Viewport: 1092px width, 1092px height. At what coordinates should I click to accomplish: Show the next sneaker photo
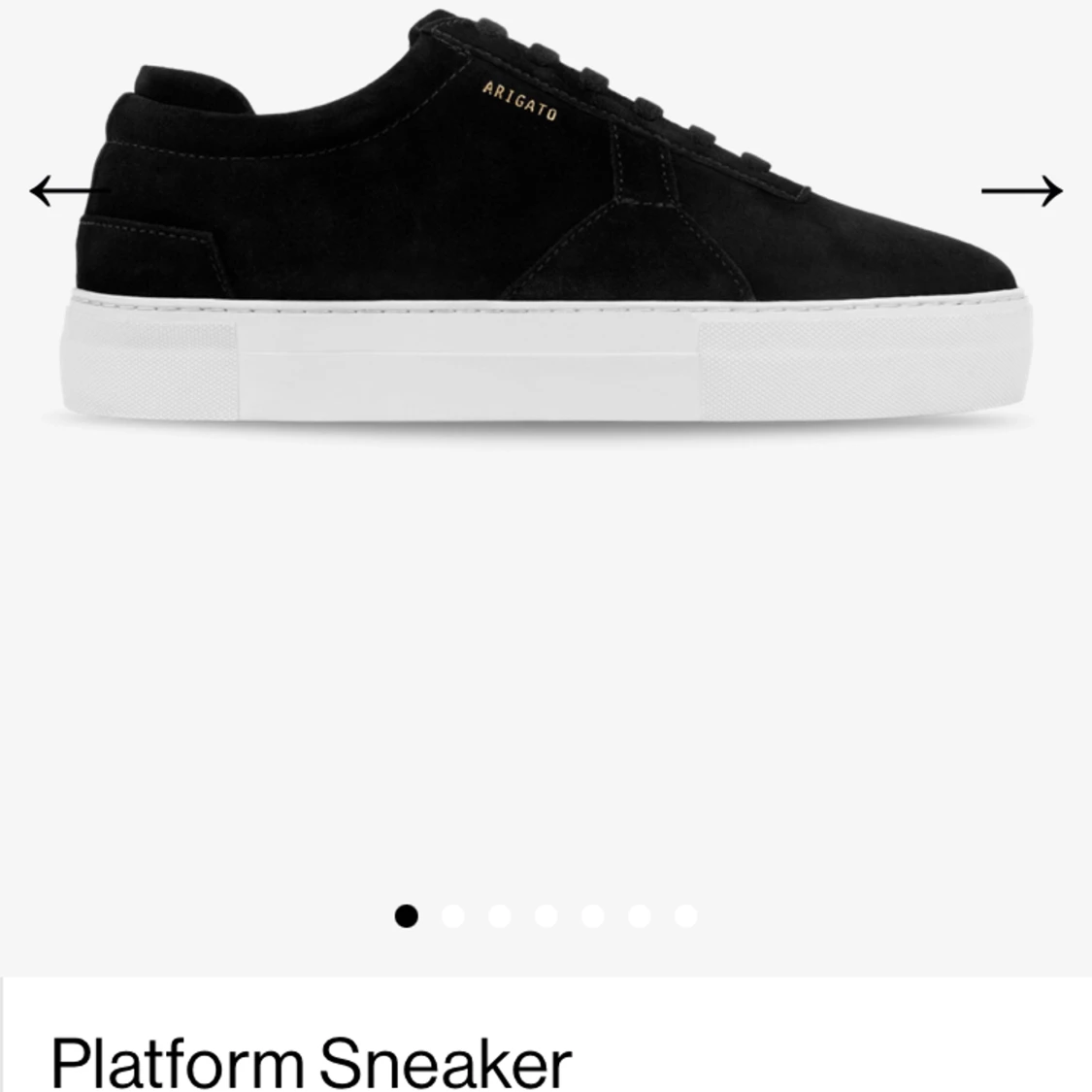pos(1021,191)
